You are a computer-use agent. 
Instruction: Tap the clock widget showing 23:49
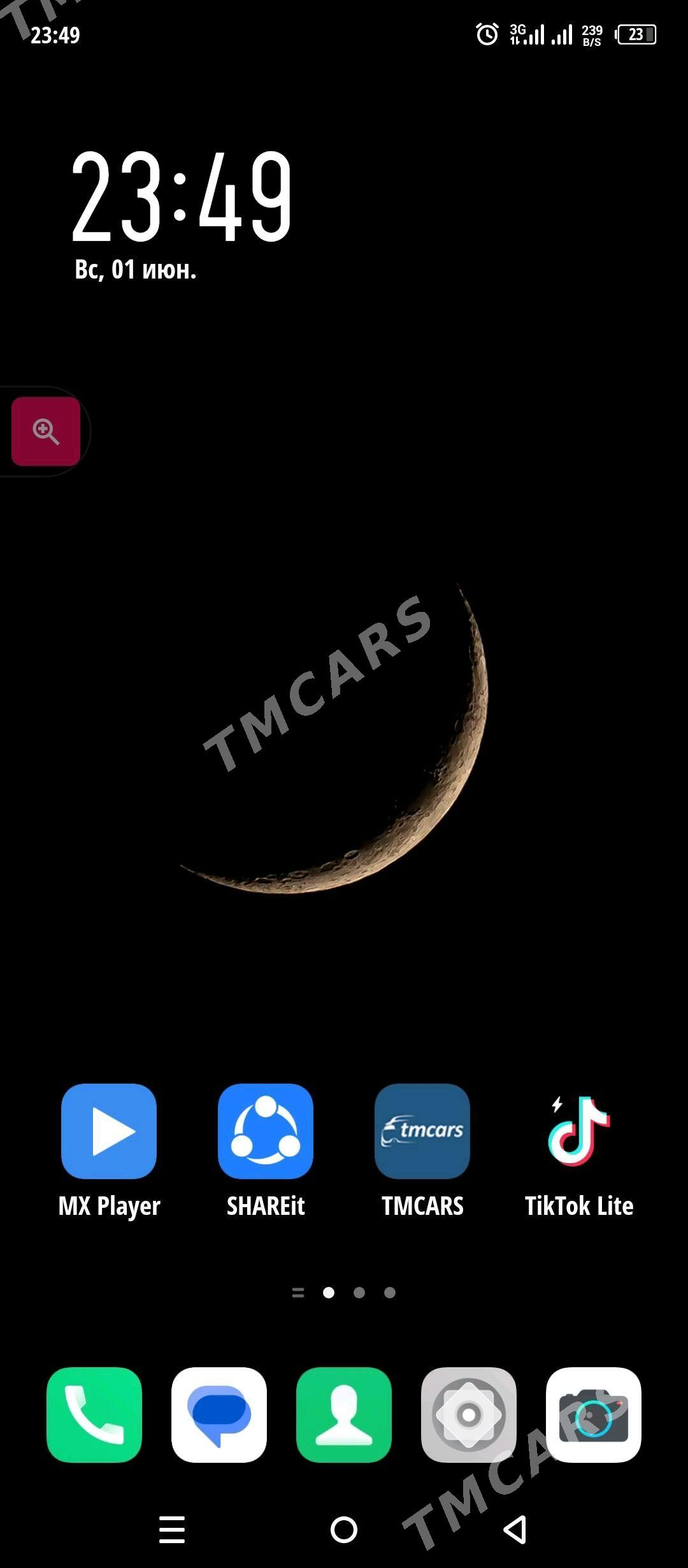point(182,196)
